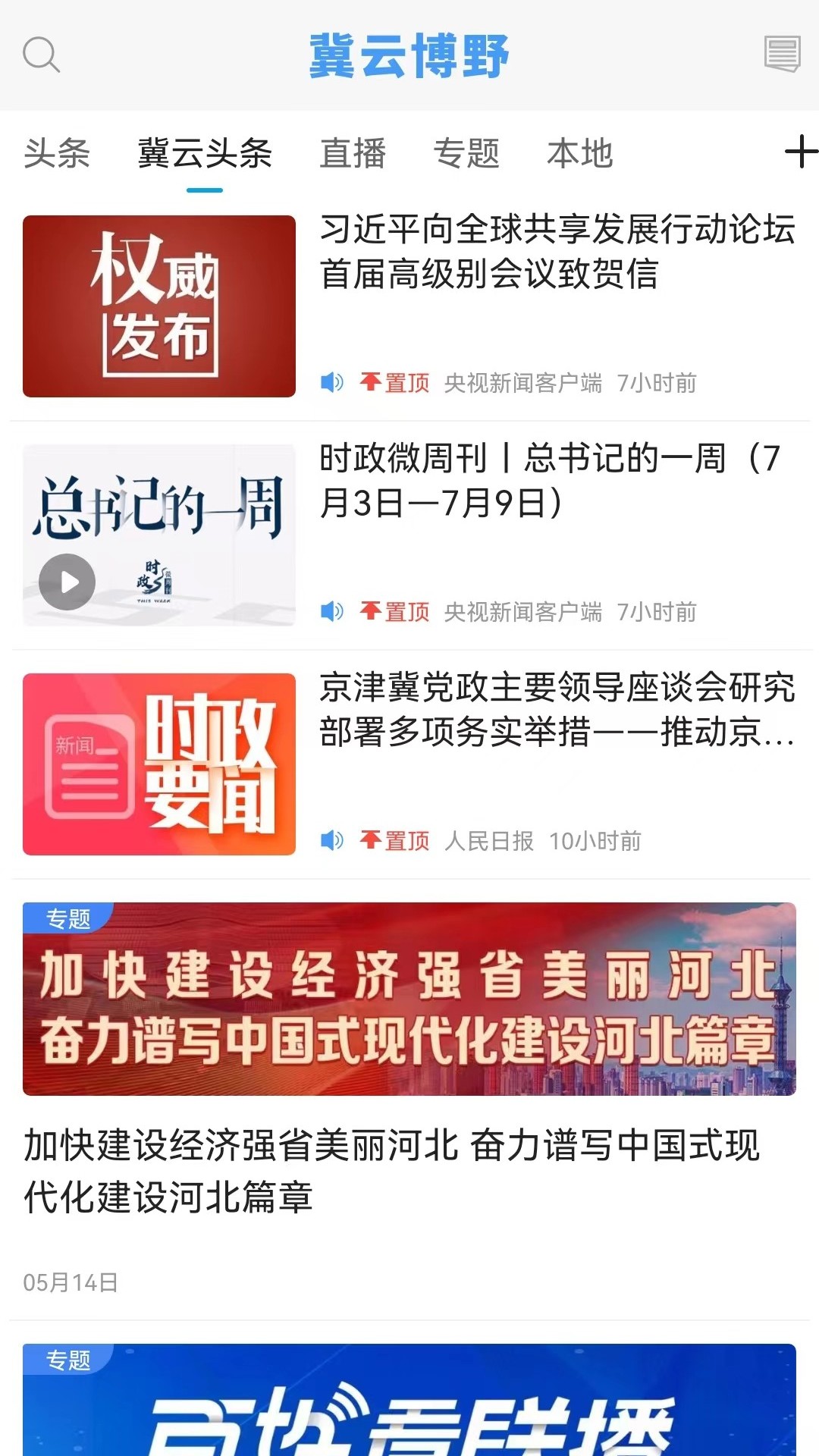
Task: Play audio for the 京津冀党政主要领导座谈会 article
Action: 332,840
